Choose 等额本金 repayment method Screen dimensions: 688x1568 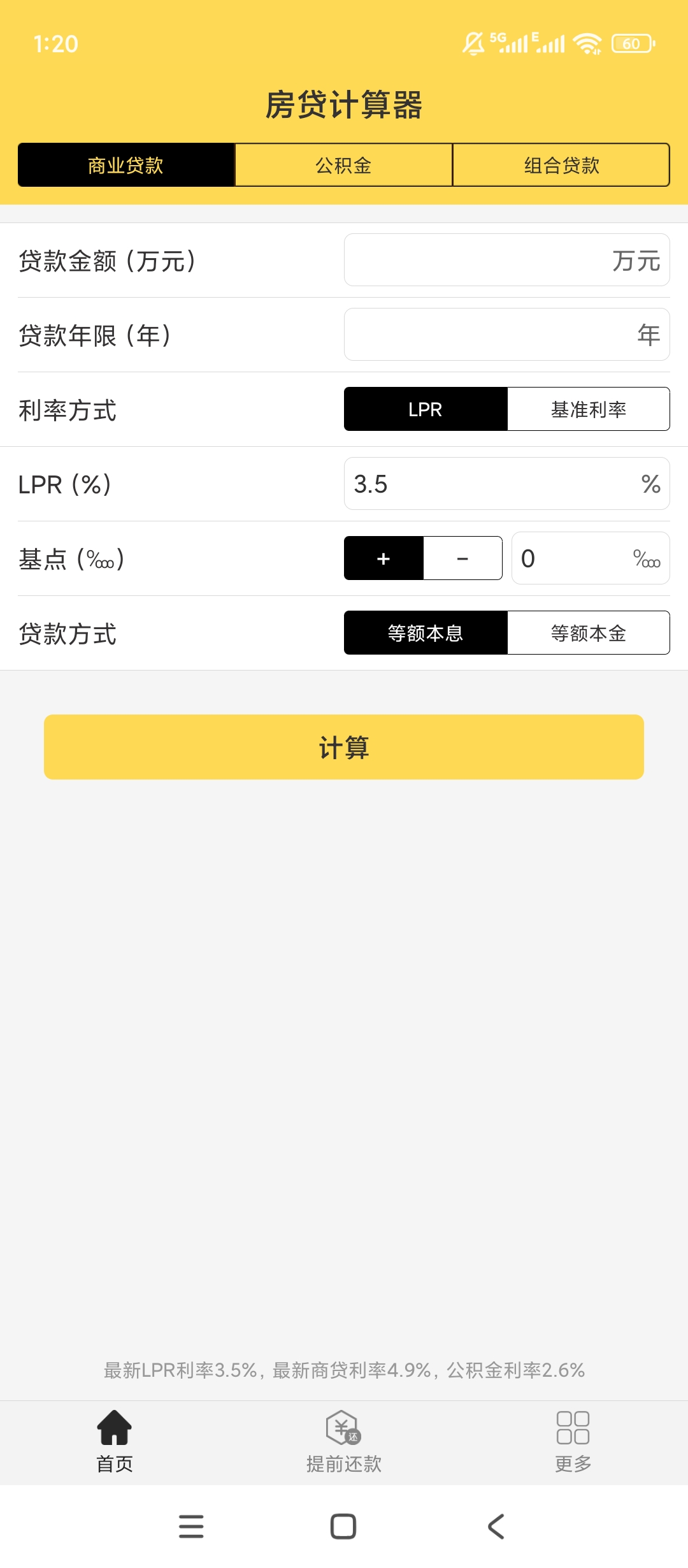588,633
